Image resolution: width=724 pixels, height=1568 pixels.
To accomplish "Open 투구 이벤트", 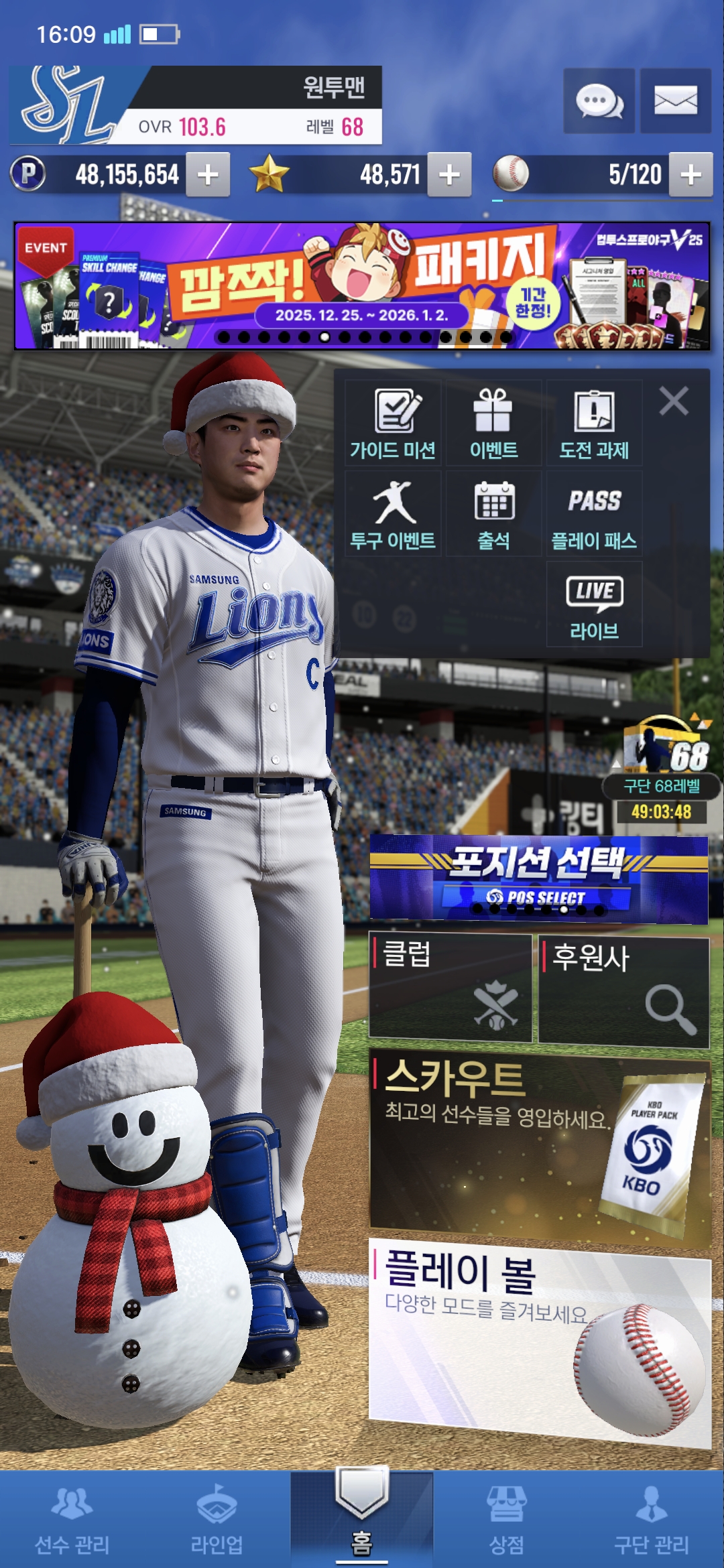I will 393,514.
